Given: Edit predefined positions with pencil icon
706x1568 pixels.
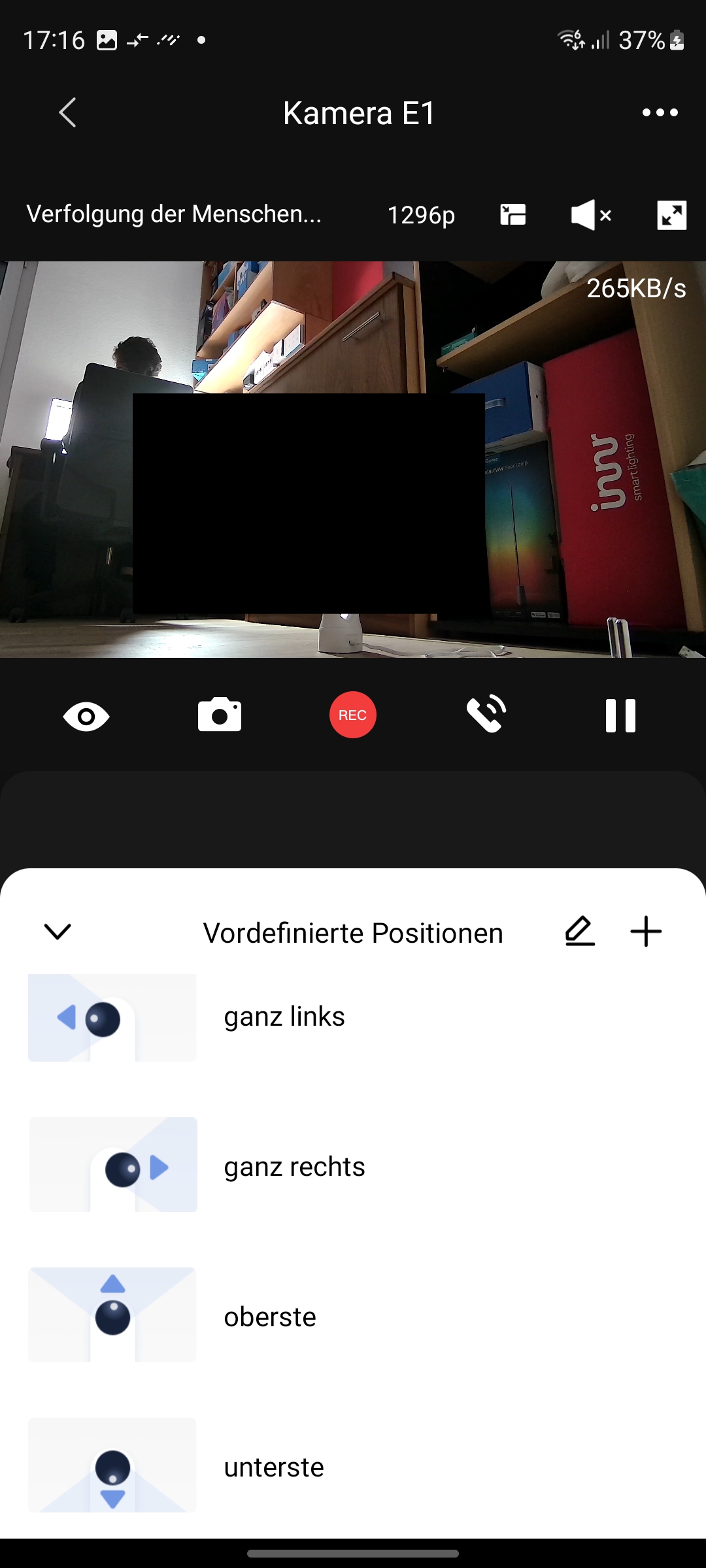Looking at the screenshot, I should click(580, 932).
